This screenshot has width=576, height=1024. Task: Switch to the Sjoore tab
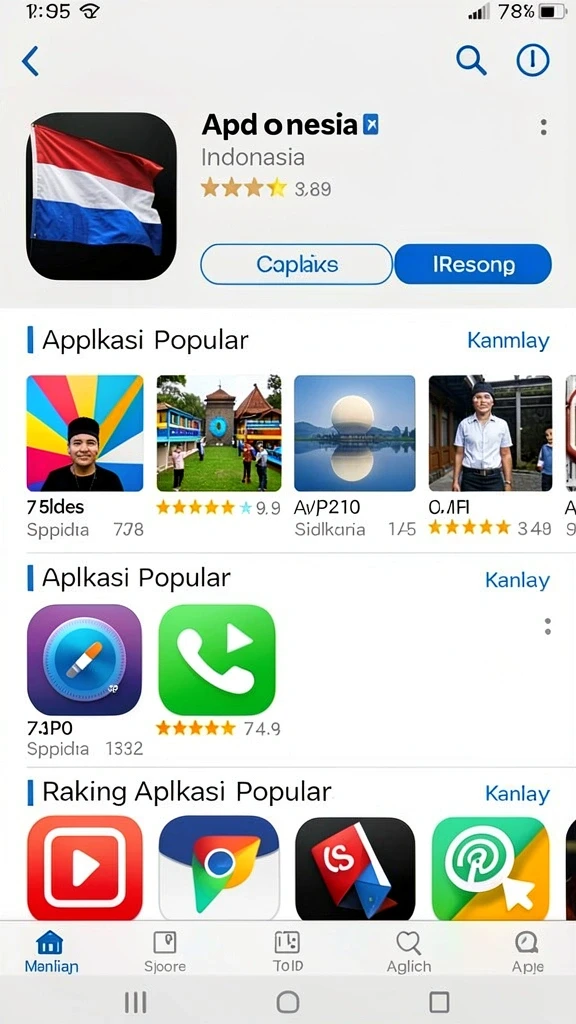click(x=165, y=952)
